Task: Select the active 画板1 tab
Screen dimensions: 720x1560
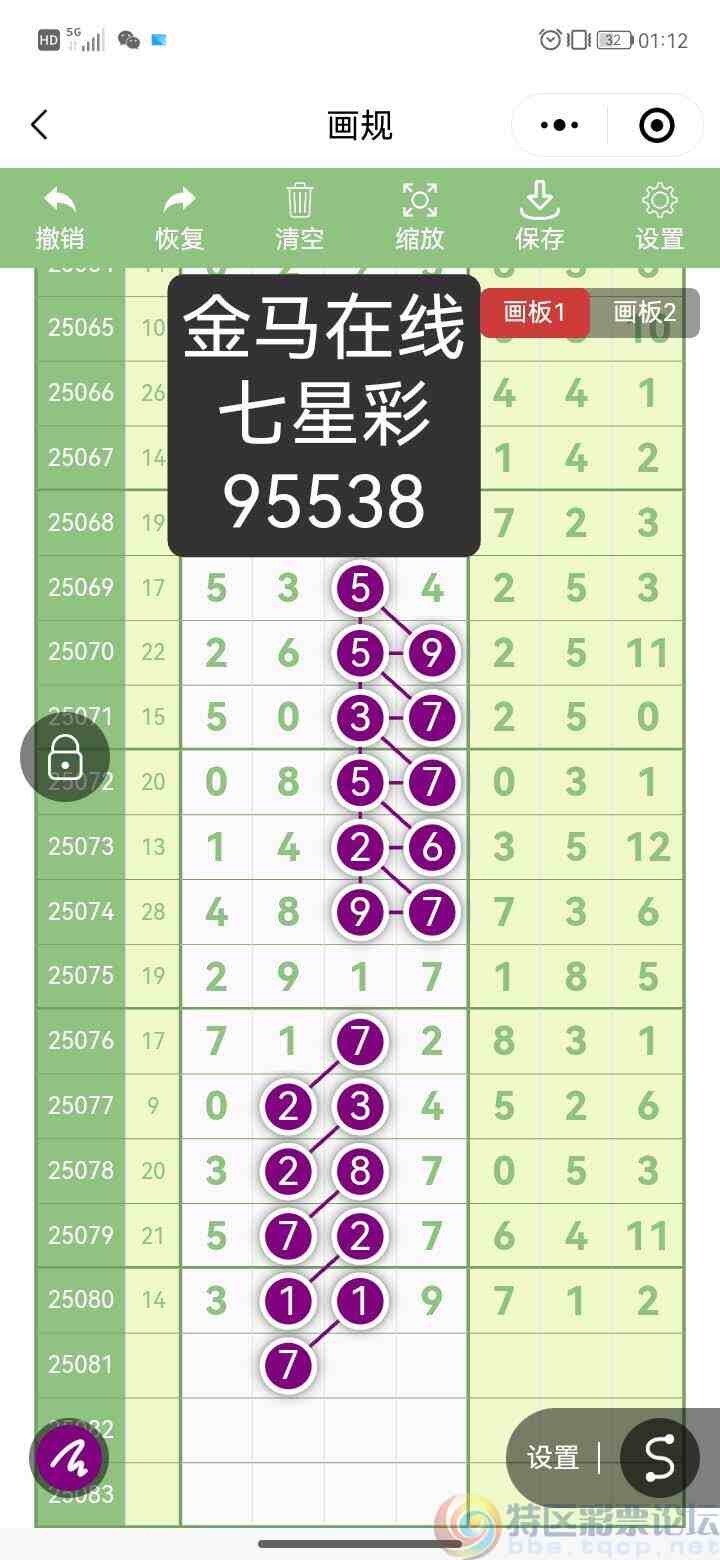Action: 536,311
